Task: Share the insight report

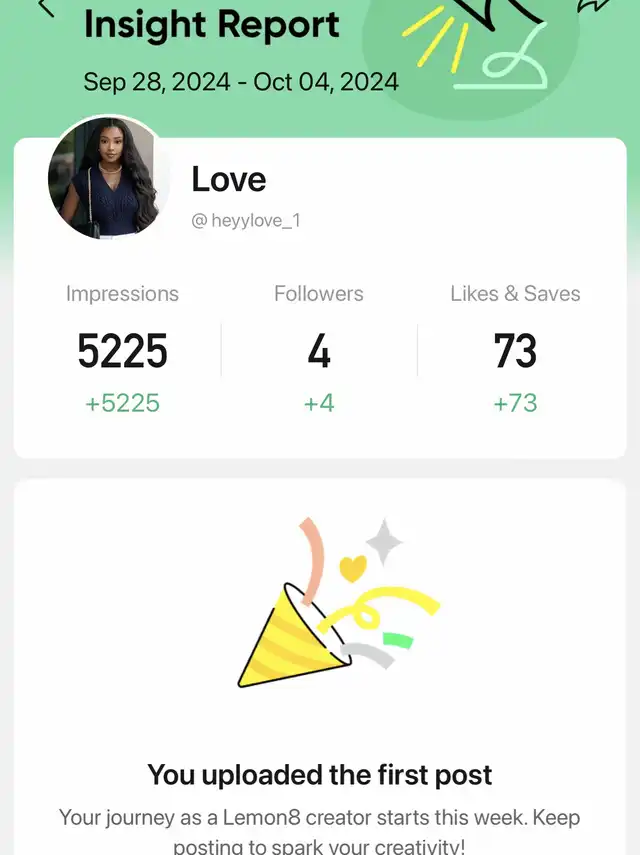Action: [x=596, y=6]
